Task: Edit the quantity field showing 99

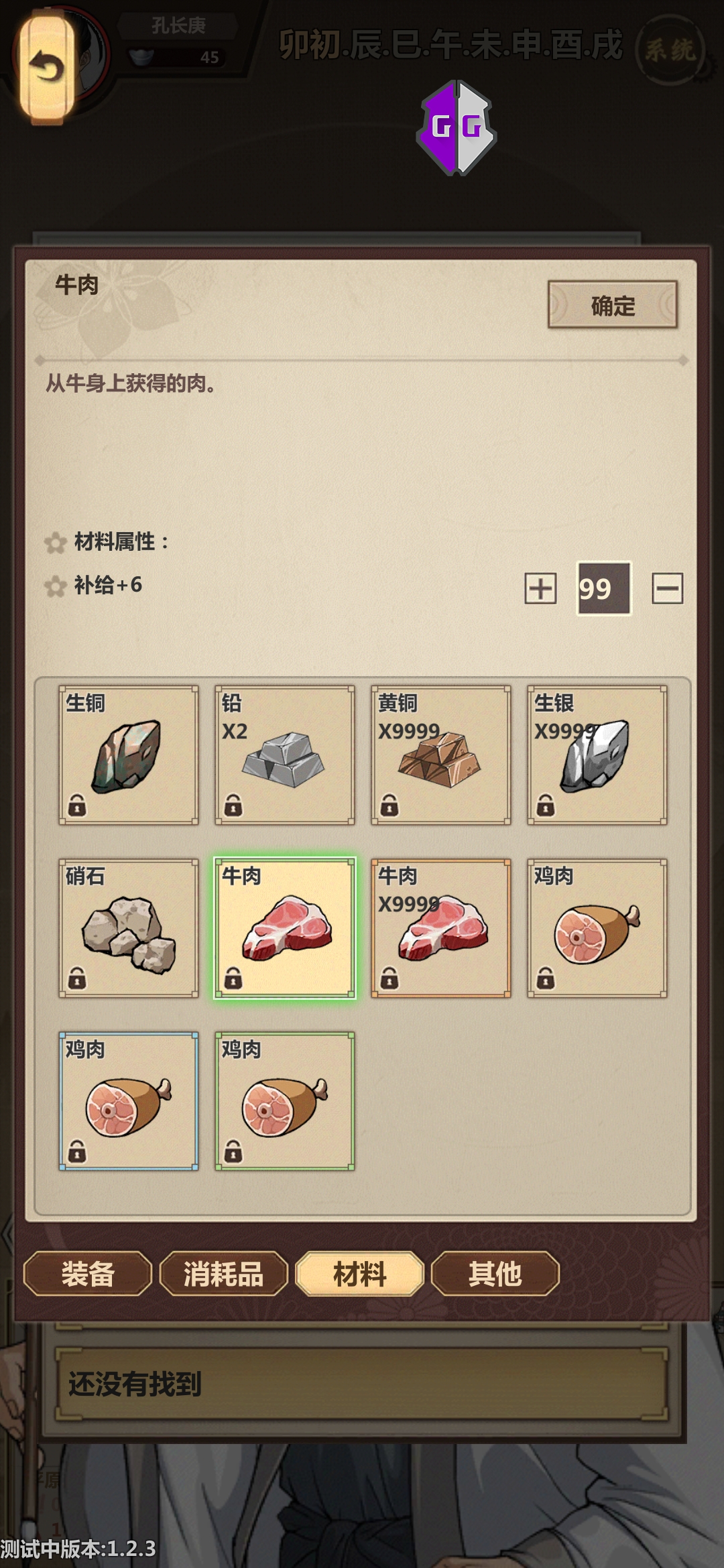Action: 603,588
